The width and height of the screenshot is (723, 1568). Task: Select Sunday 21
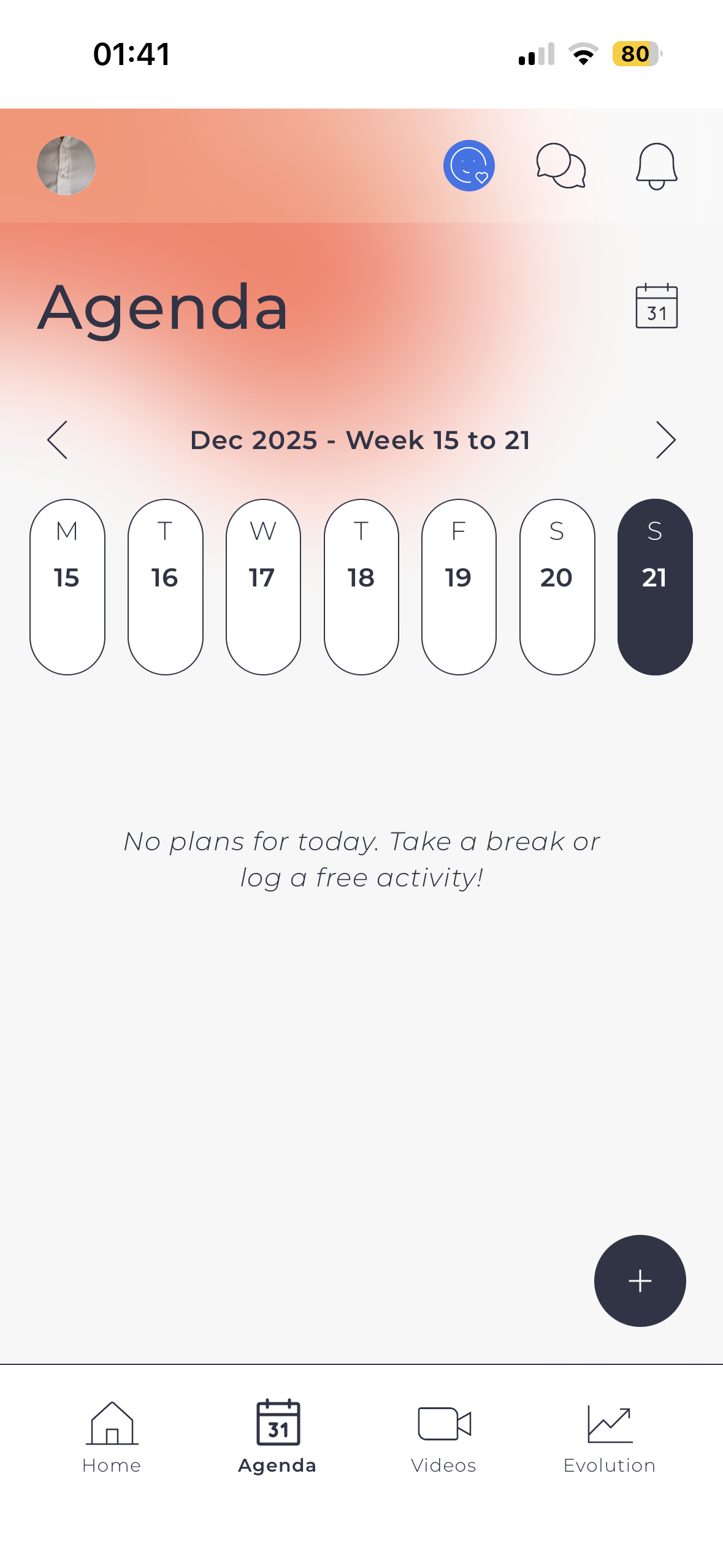(x=654, y=586)
